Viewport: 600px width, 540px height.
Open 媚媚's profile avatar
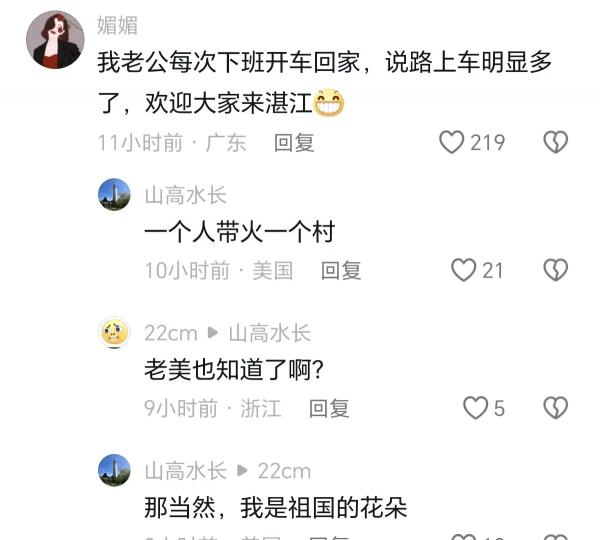55,40
